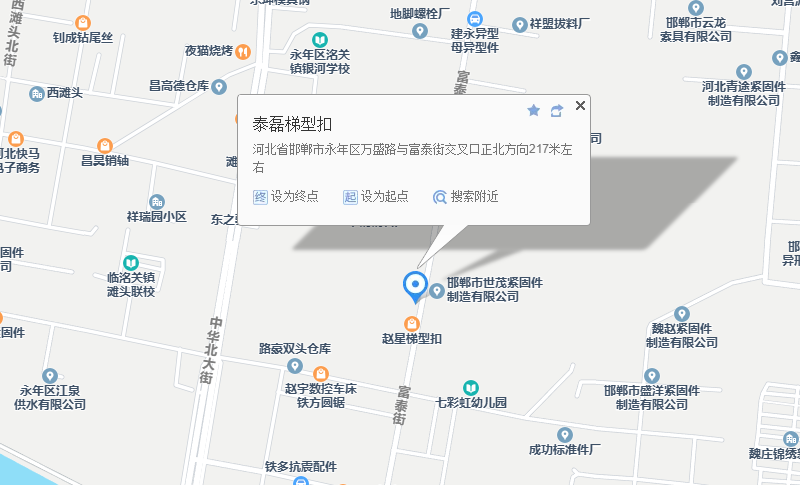Share this location via the arrow icon
This screenshot has height=485, width=800.
(557, 110)
